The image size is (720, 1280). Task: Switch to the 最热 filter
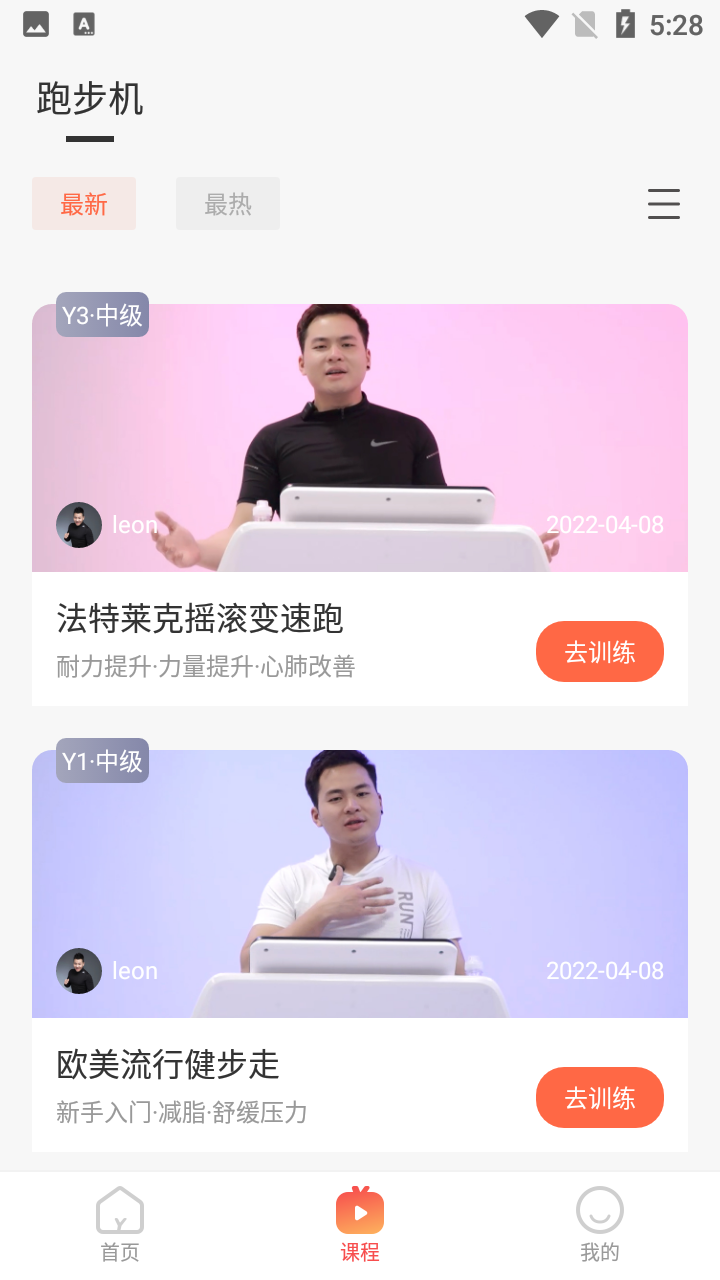click(x=227, y=203)
